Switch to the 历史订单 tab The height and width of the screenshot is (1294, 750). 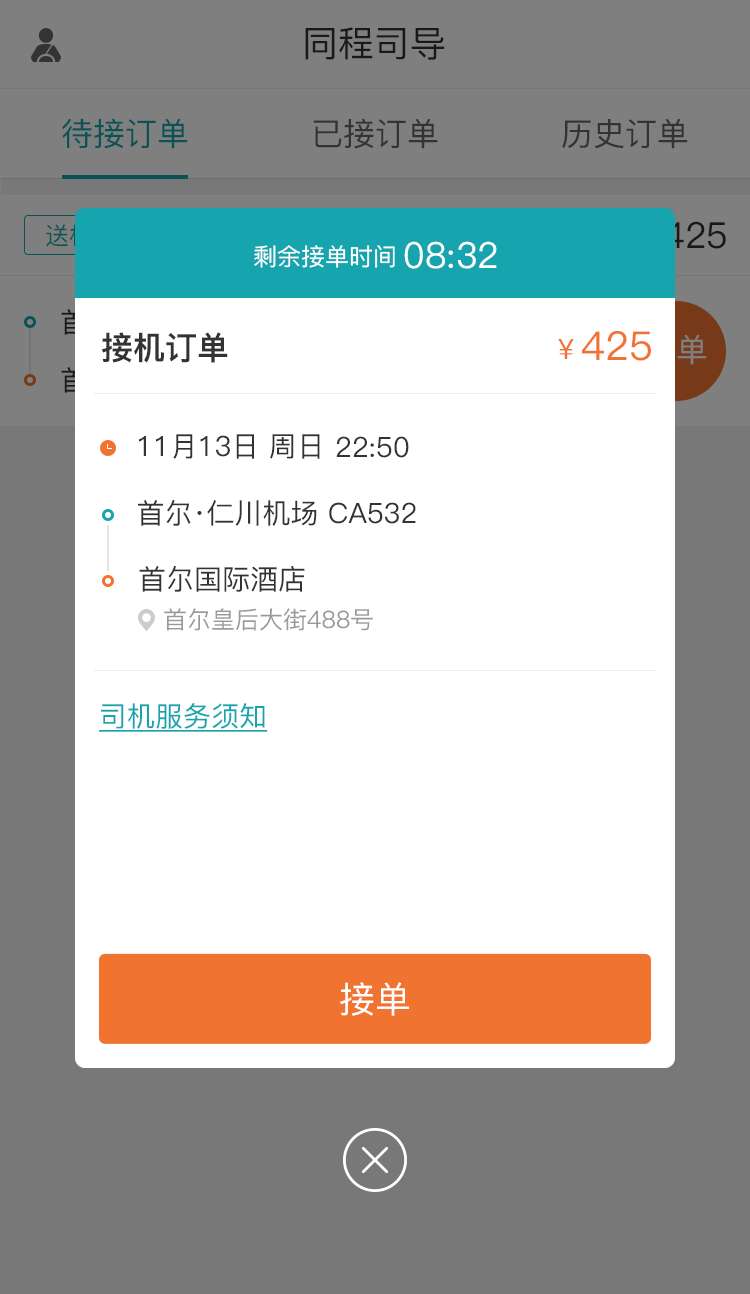click(624, 134)
